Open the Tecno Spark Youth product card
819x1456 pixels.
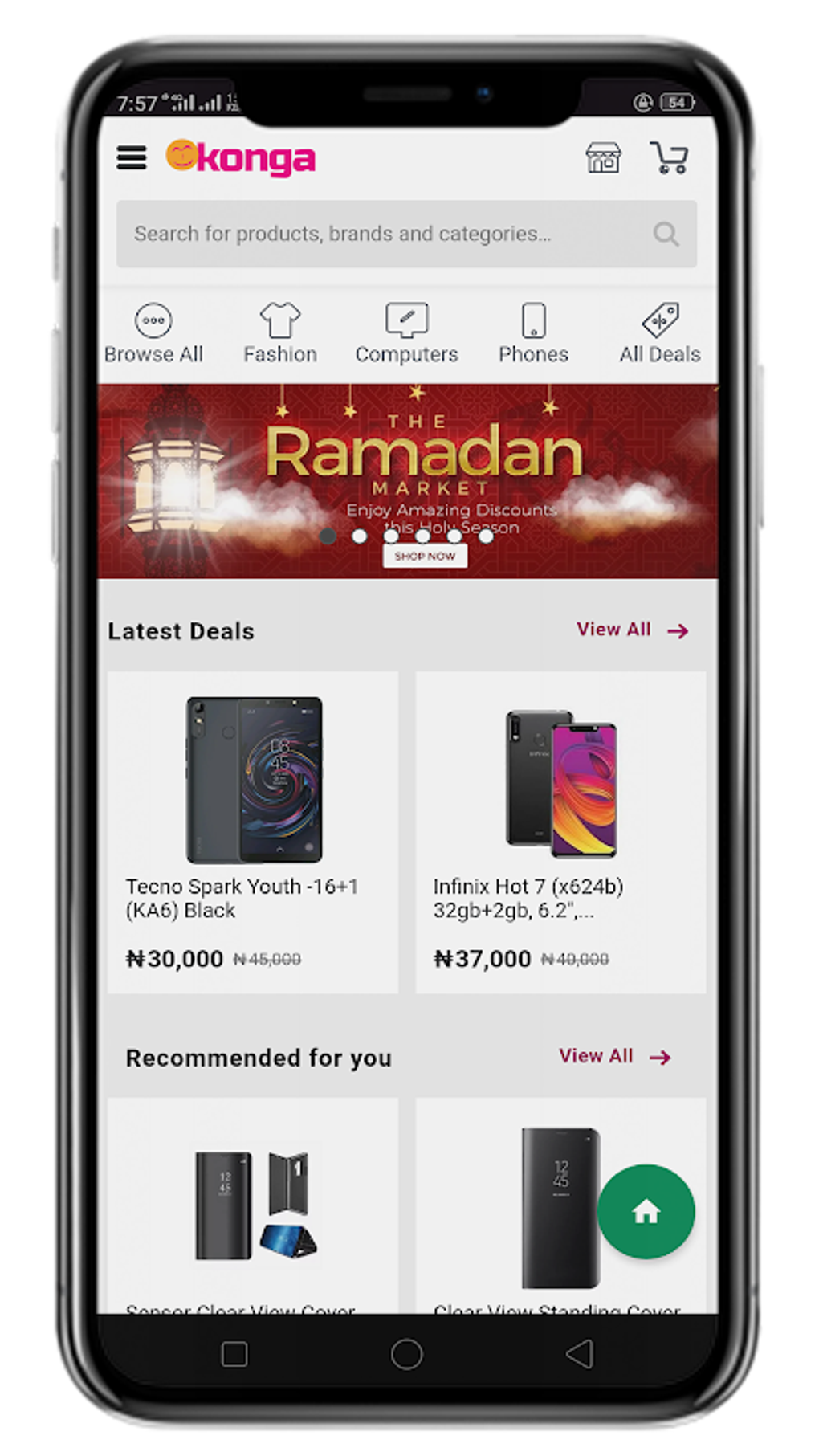point(253,832)
